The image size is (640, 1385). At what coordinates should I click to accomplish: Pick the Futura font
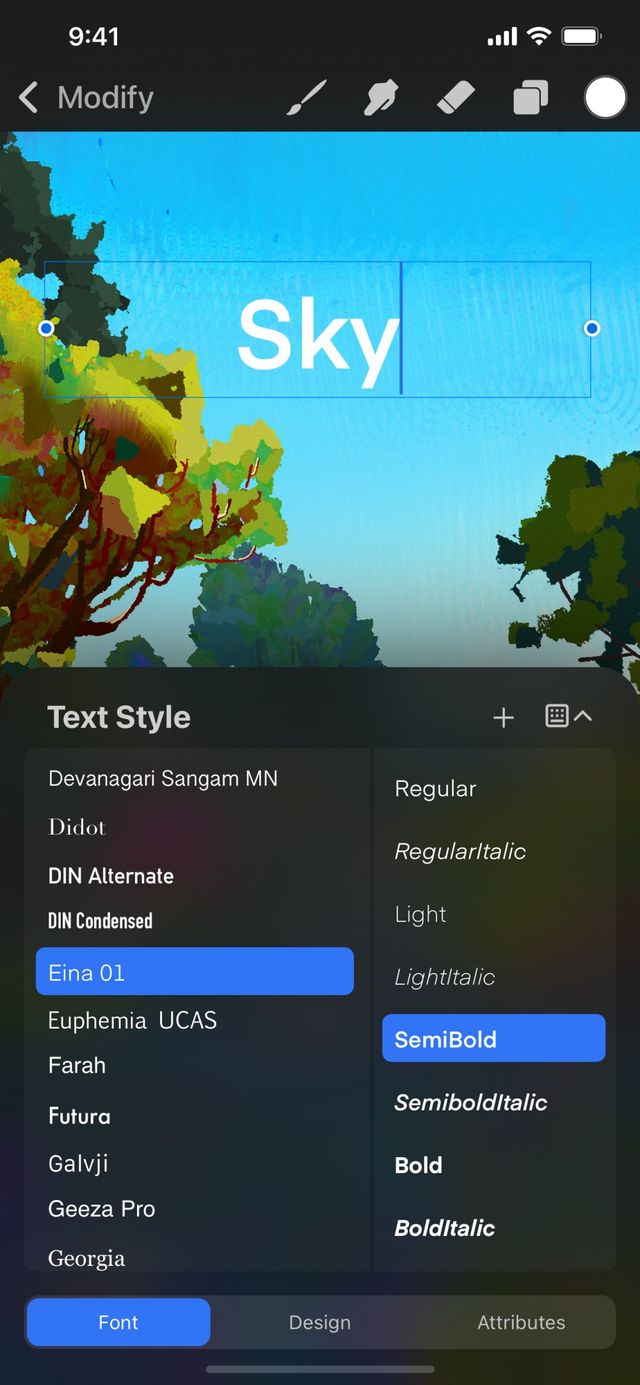click(x=79, y=1116)
